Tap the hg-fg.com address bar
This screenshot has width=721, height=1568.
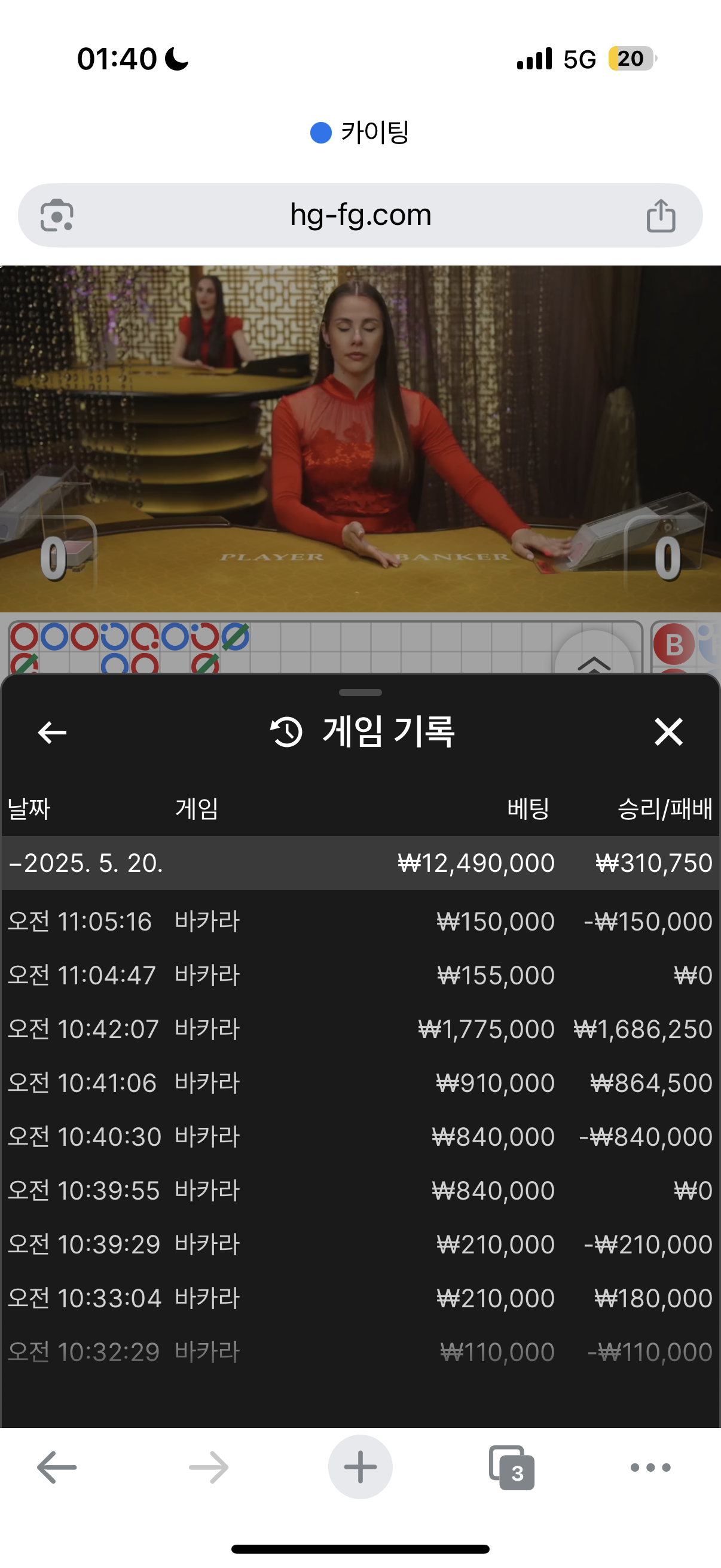tap(360, 215)
